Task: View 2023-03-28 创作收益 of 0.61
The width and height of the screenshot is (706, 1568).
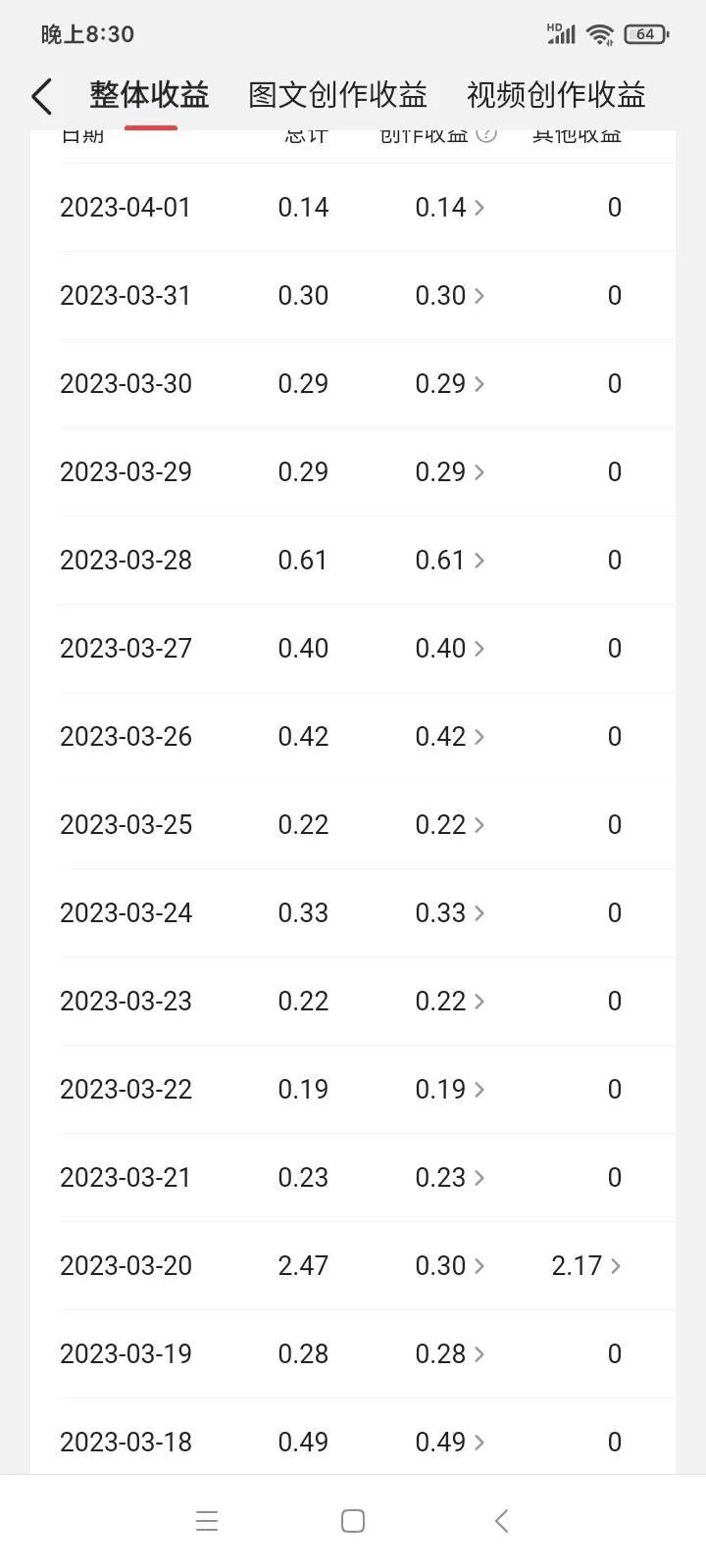Action: pyautogui.click(x=450, y=561)
